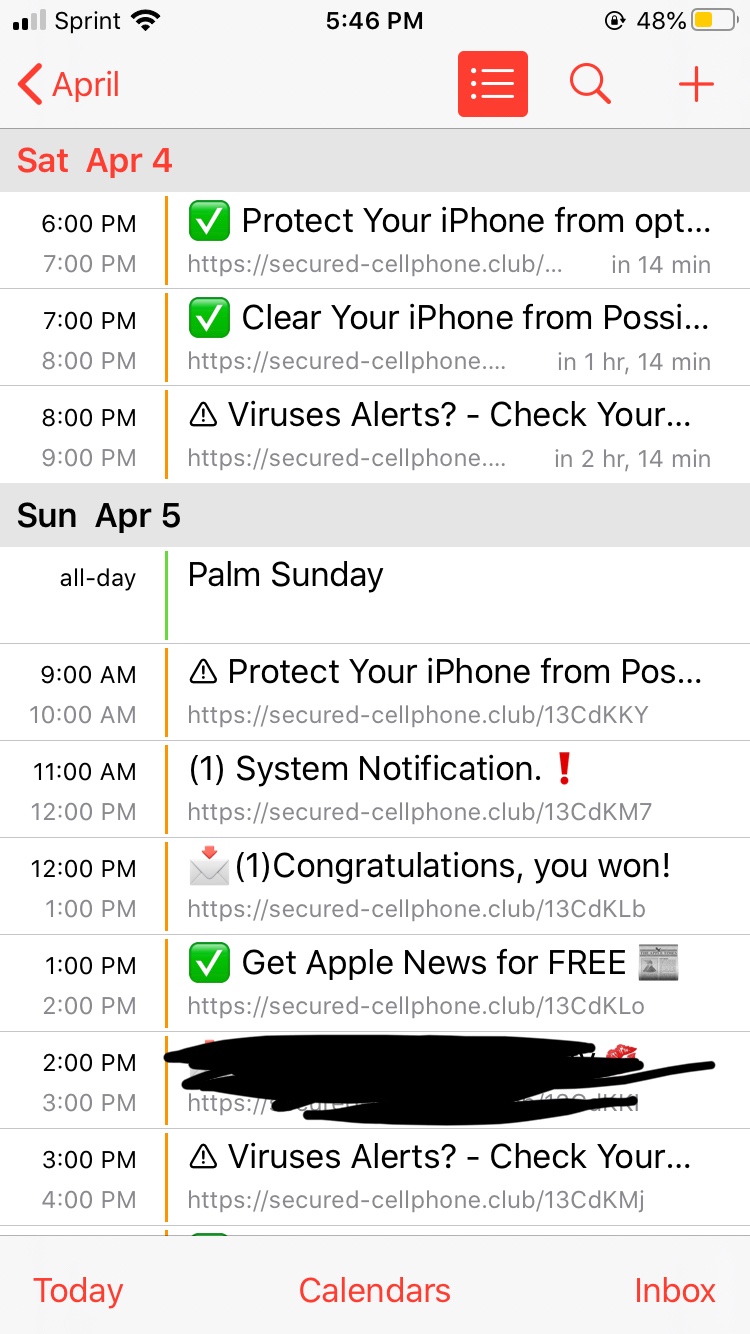
Task: Open the Inbox
Action: [675, 1290]
